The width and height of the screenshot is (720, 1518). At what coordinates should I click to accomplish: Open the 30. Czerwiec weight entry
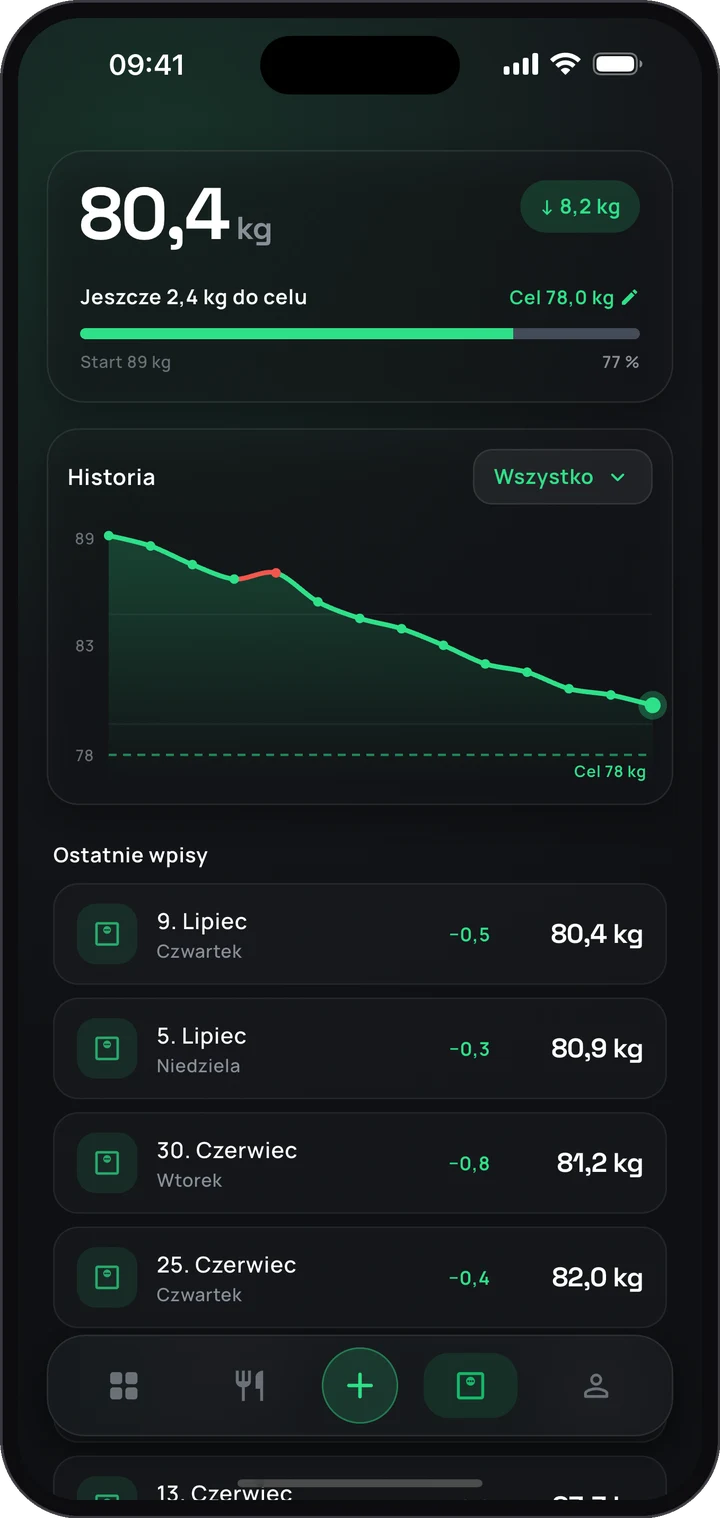pyautogui.click(x=360, y=1163)
